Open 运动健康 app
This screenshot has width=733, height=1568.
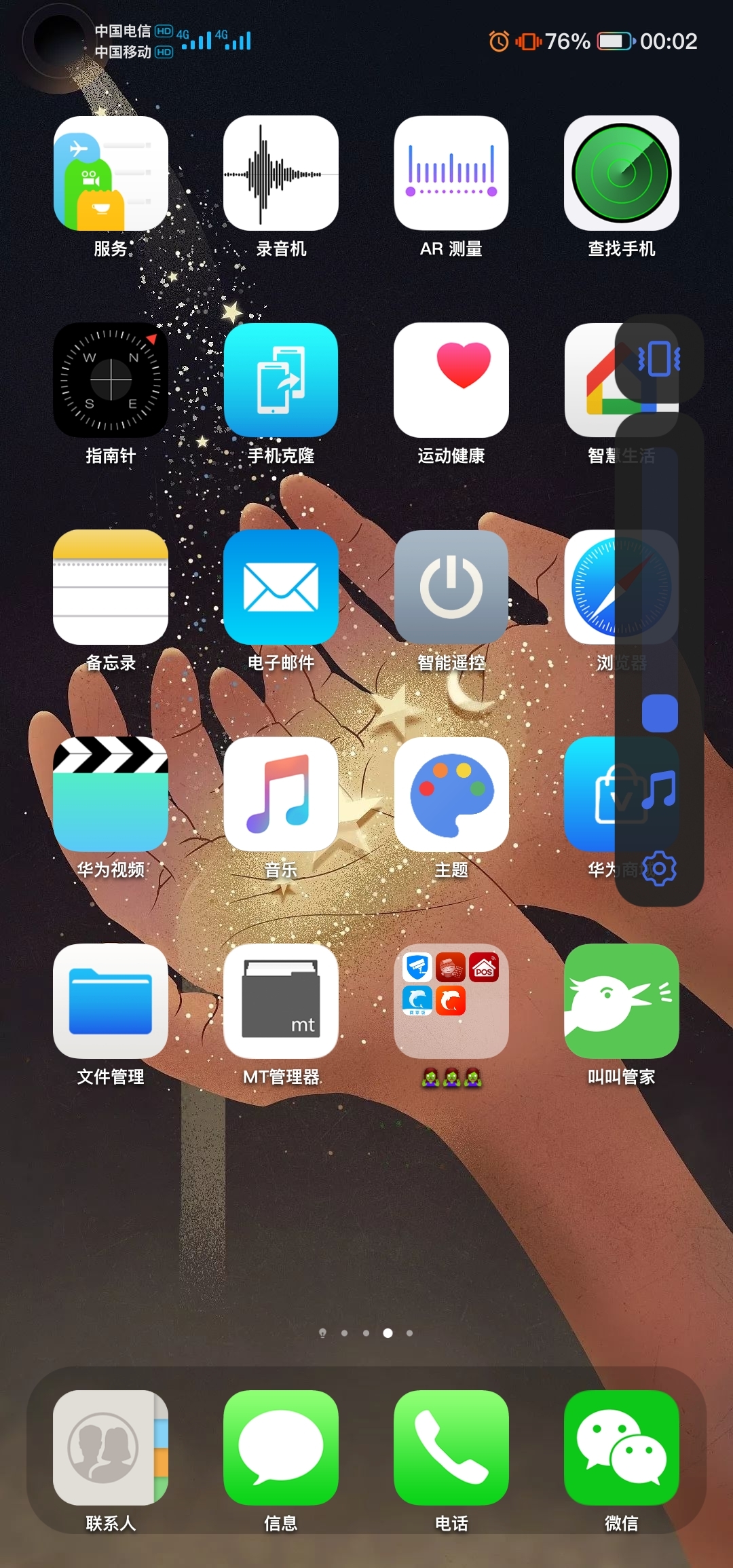[451, 380]
